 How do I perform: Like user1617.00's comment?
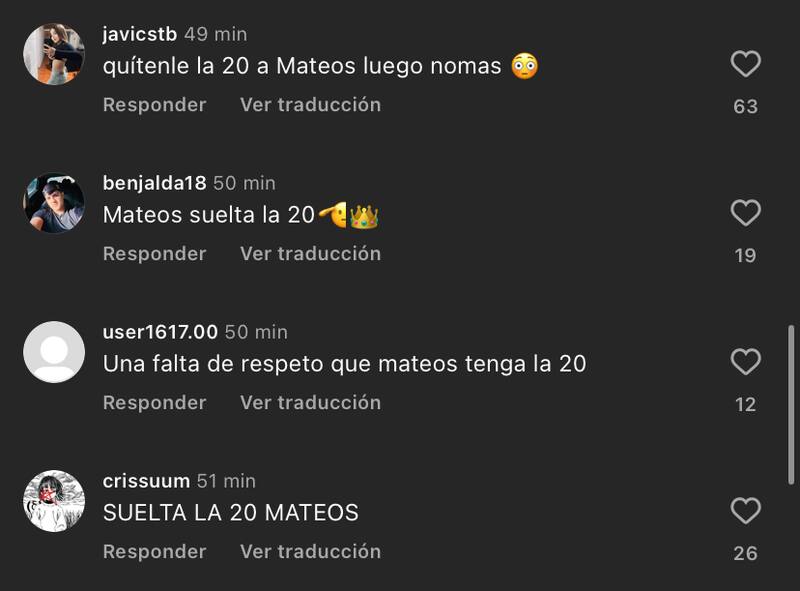tap(745, 362)
